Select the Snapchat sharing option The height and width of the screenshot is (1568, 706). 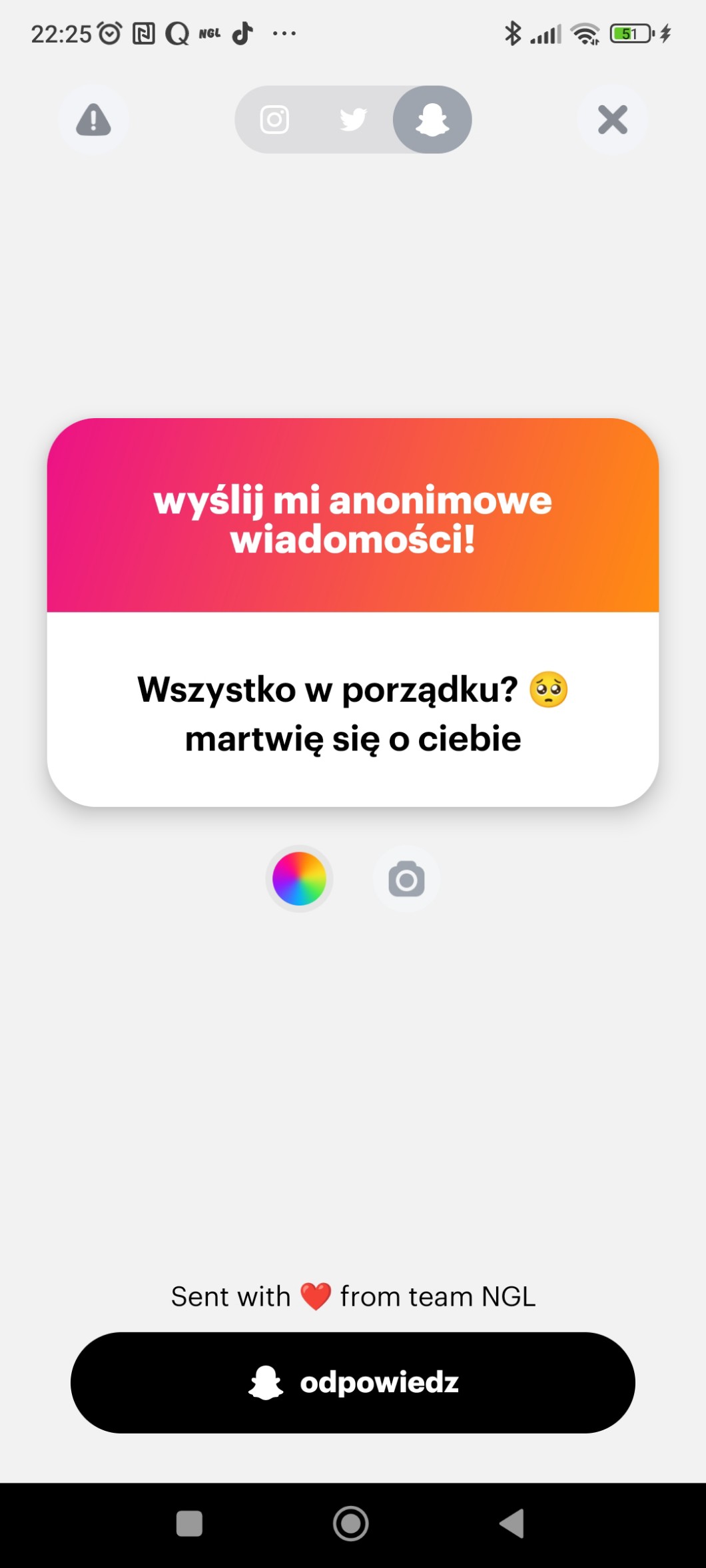(x=432, y=120)
